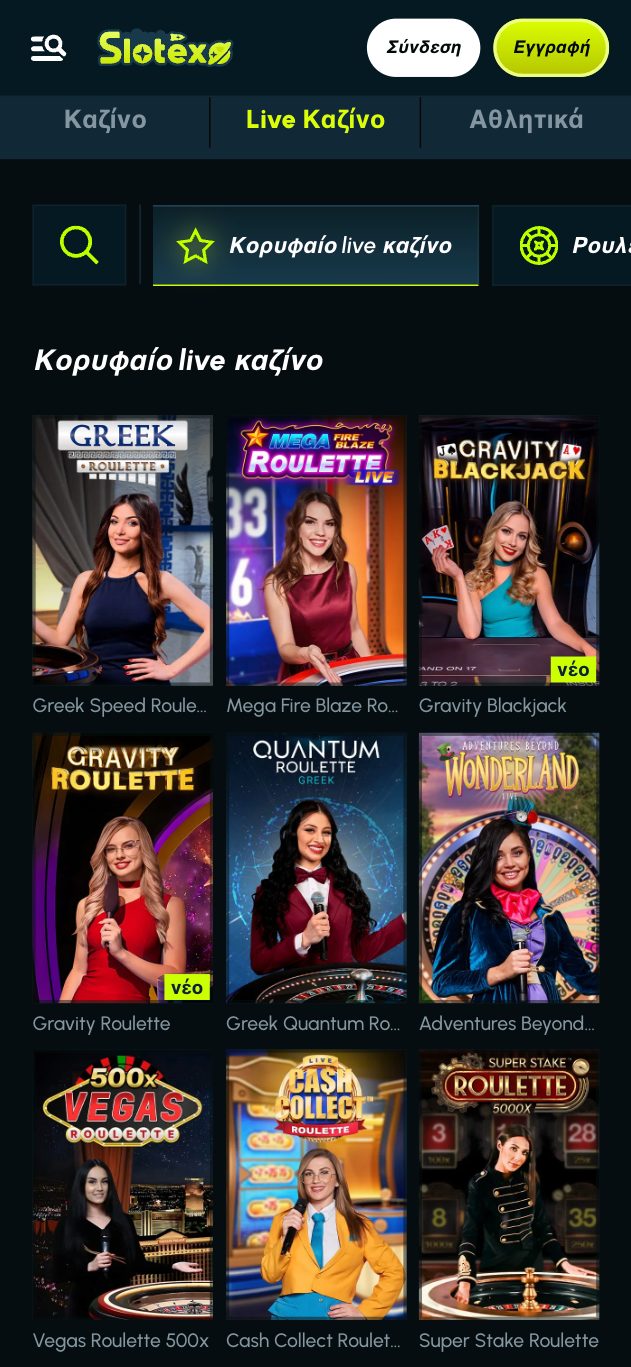Tap the Εγγραφή register button
This screenshot has height=1367, width=631.
(551, 47)
